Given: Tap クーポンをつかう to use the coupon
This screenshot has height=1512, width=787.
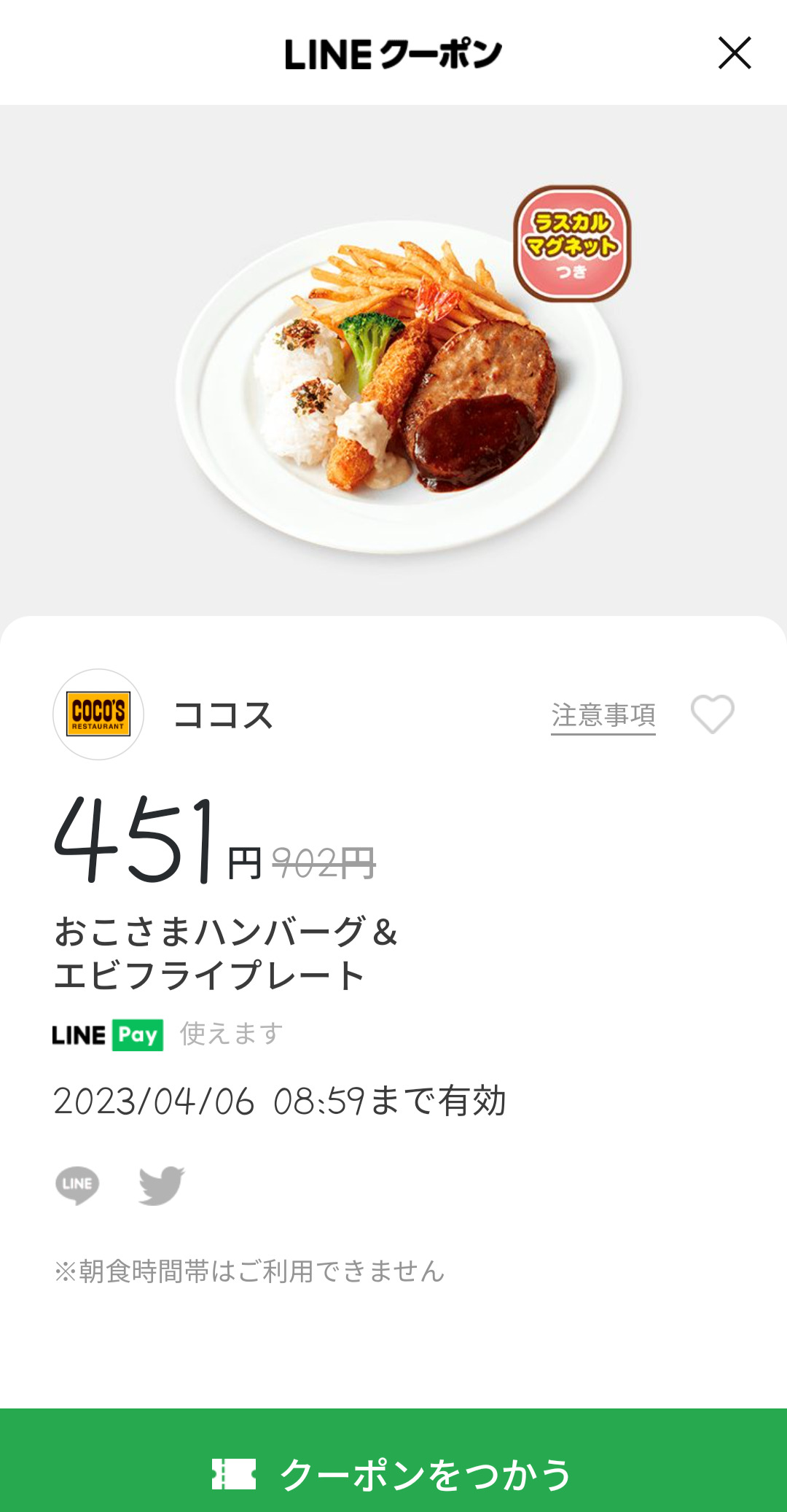Looking at the screenshot, I should pyautogui.click(x=393, y=1473).
